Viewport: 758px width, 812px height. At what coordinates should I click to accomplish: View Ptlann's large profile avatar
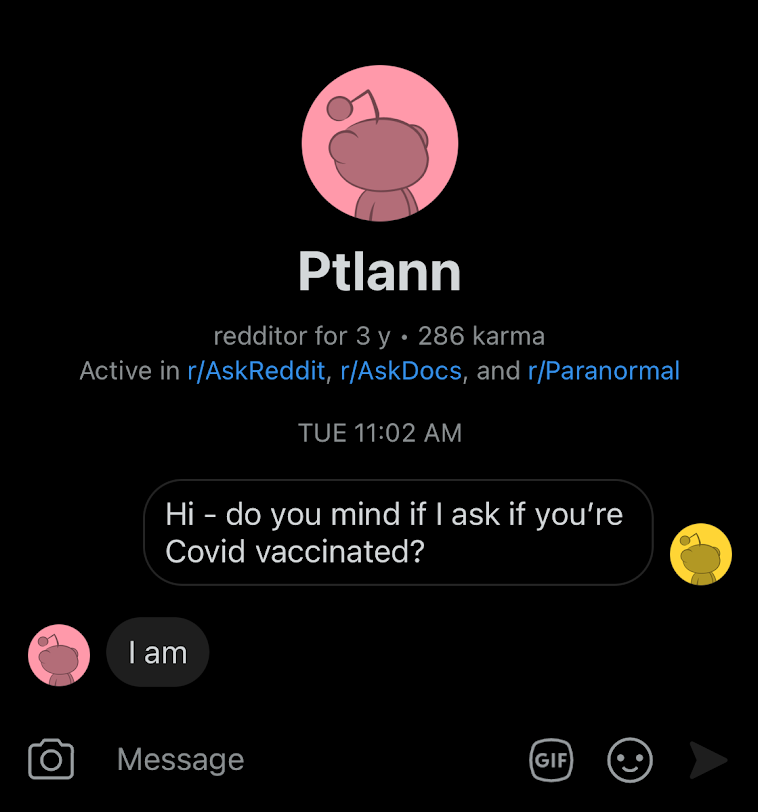point(380,144)
